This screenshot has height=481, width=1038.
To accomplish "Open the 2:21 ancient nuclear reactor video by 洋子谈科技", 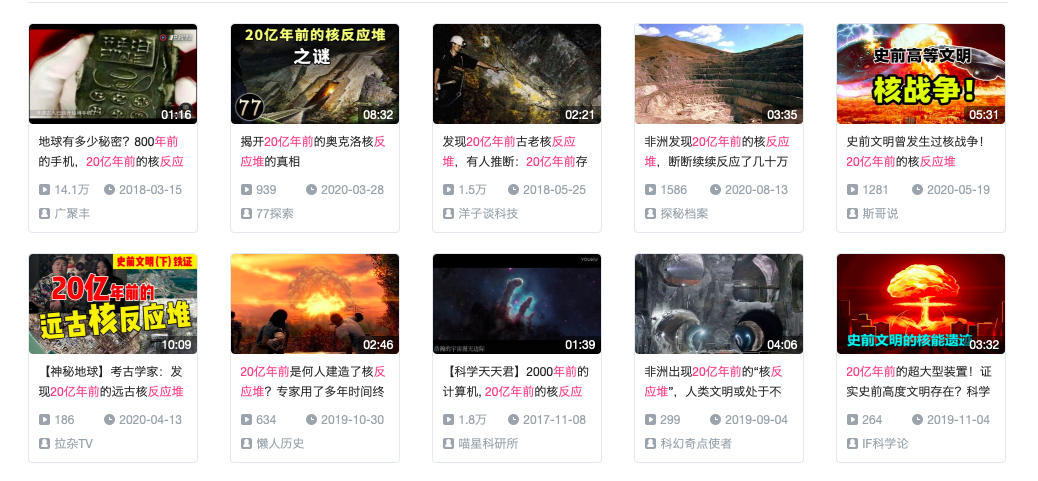I will coord(516,73).
